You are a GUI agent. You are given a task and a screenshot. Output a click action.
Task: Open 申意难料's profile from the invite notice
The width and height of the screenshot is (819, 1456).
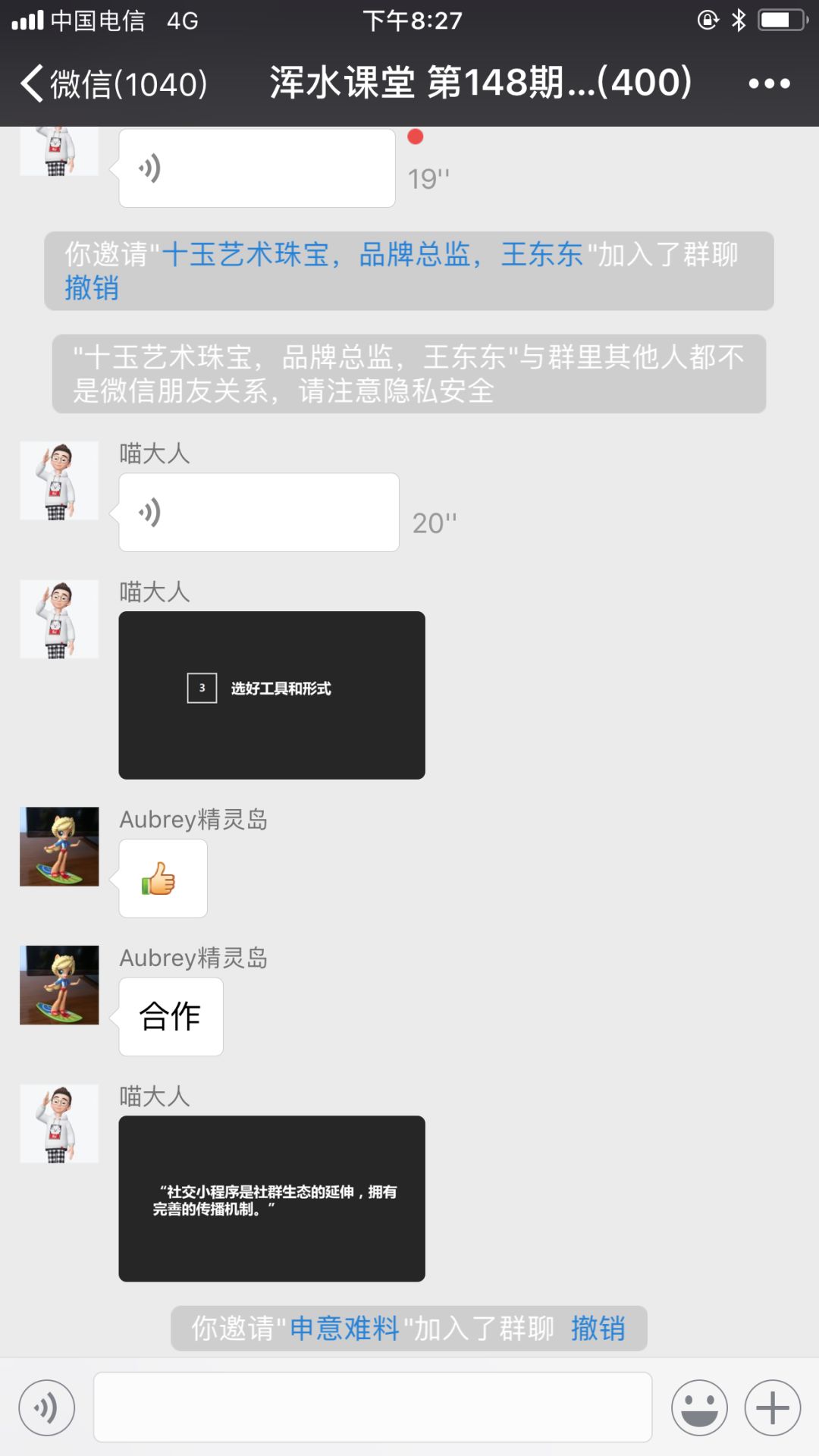point(344,1329)
